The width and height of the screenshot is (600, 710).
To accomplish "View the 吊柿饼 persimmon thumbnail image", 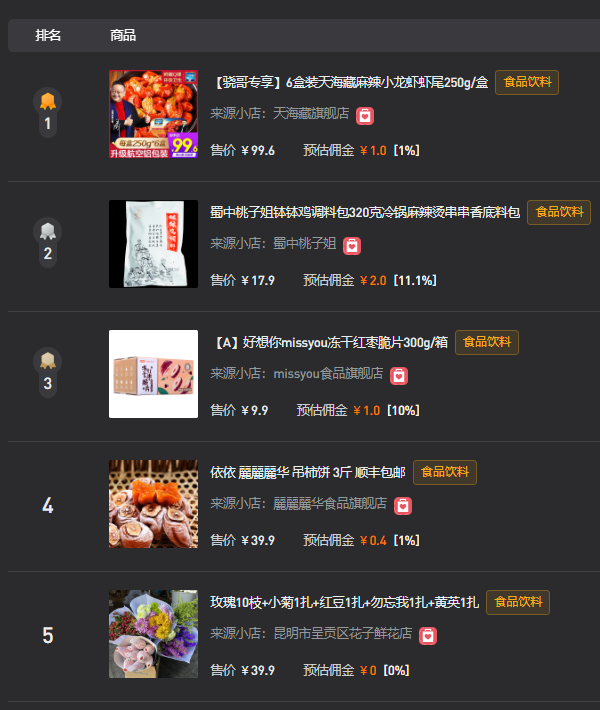I will coord(153,504).
